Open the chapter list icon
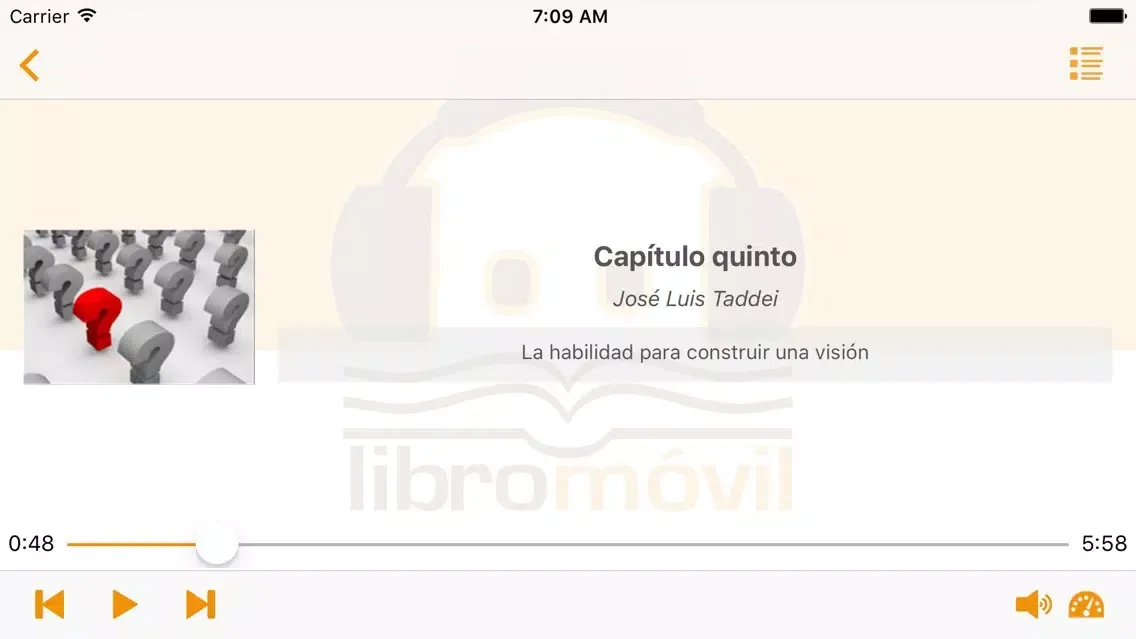Screen dimensions: 1136x639 1085,63
